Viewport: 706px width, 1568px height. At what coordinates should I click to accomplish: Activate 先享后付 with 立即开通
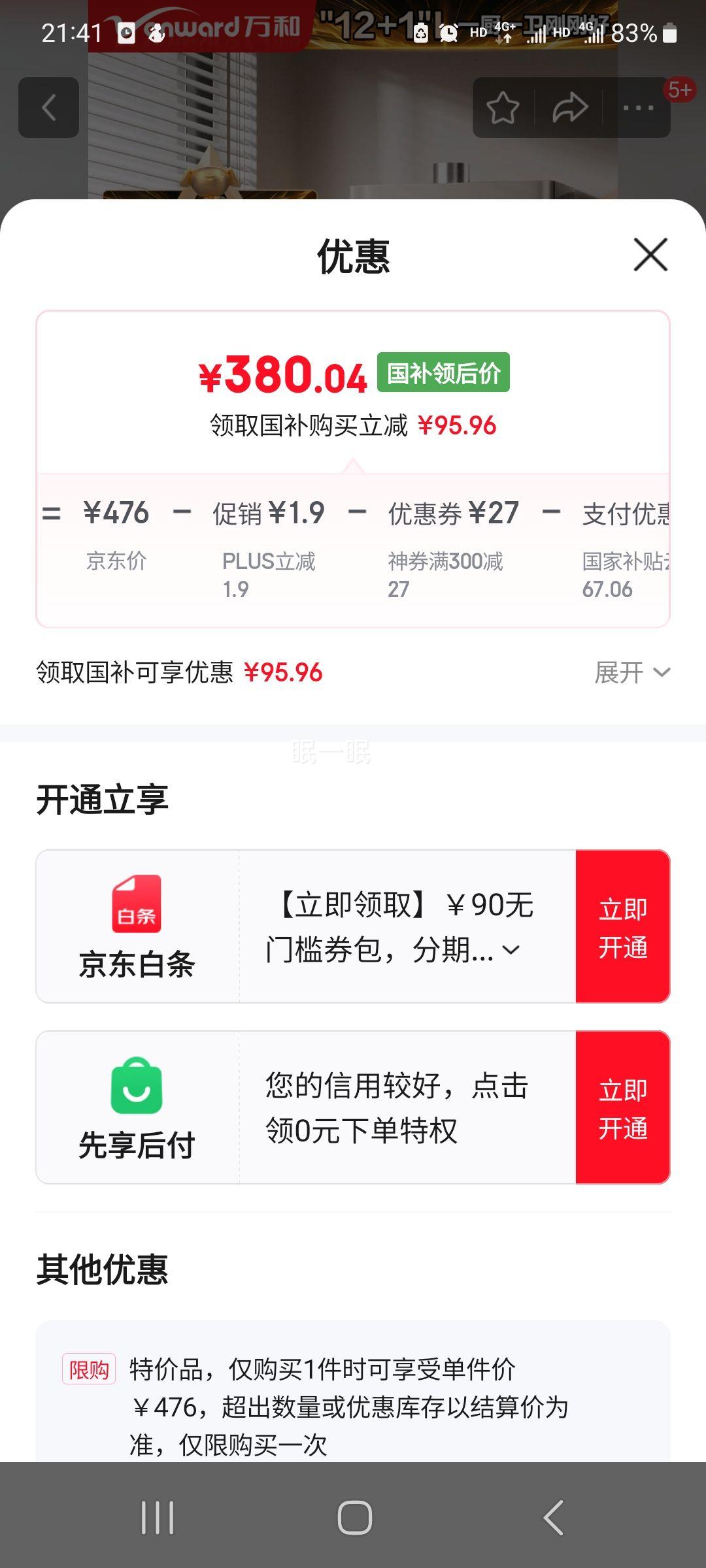tap(622, 1108)
